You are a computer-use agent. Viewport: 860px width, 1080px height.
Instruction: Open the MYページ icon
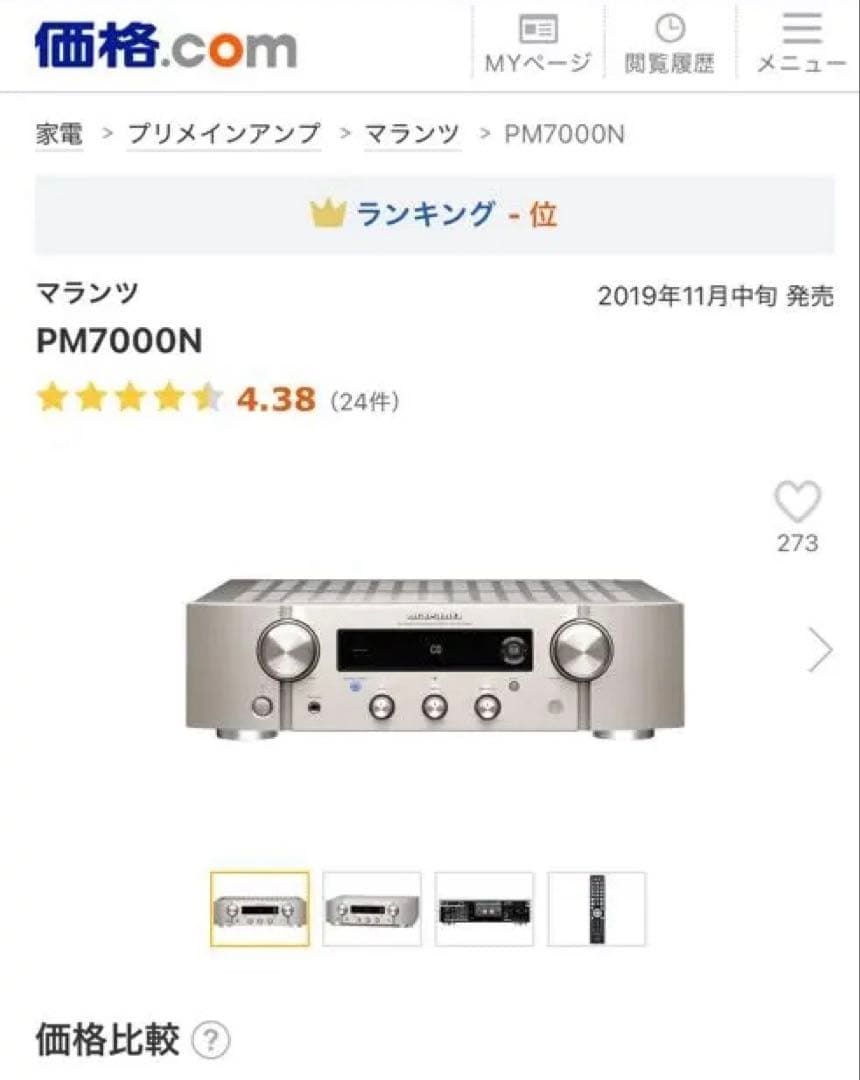pyautogui.click(x=538, y=44)
